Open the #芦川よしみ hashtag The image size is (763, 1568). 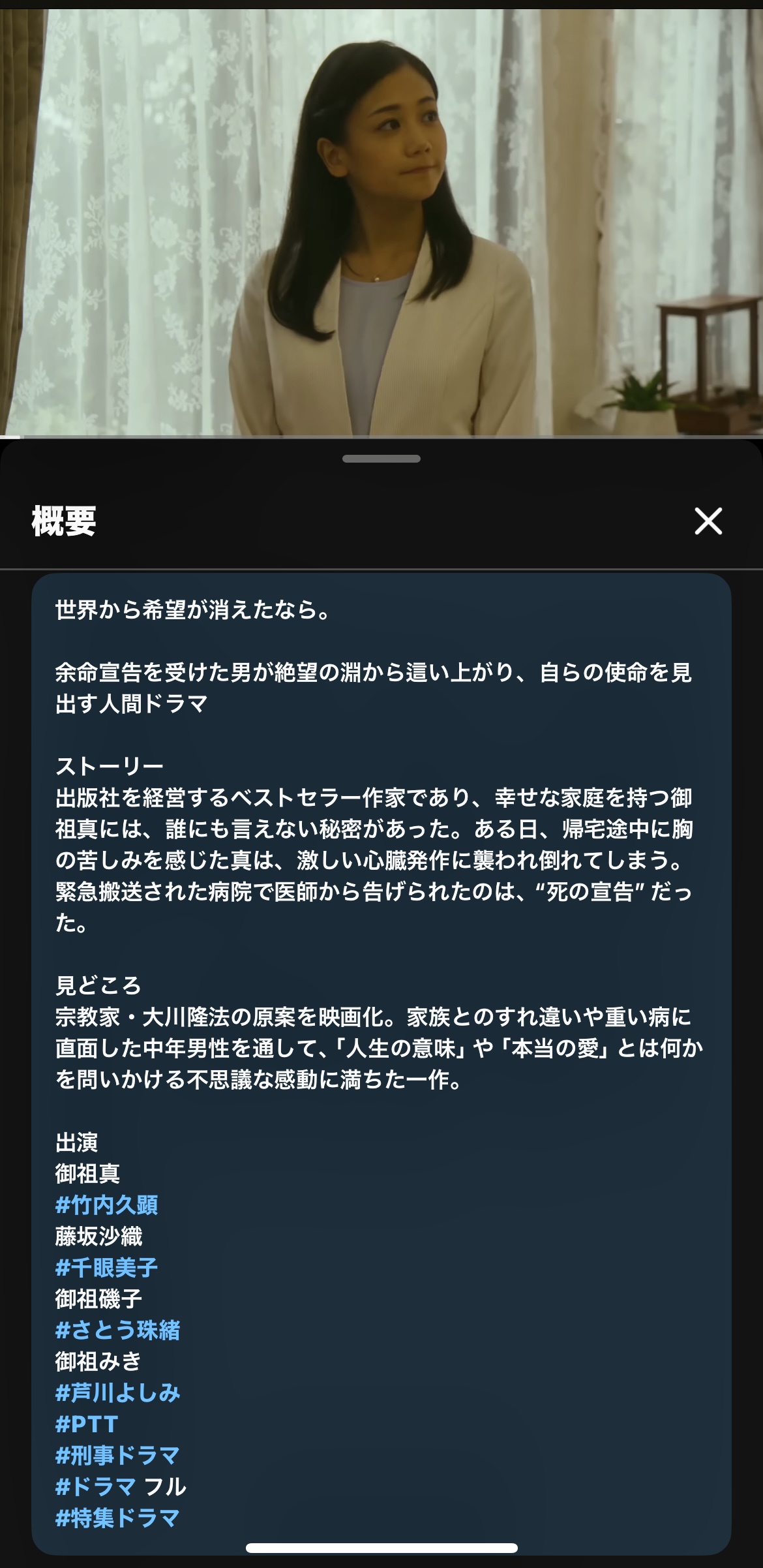118,1393
